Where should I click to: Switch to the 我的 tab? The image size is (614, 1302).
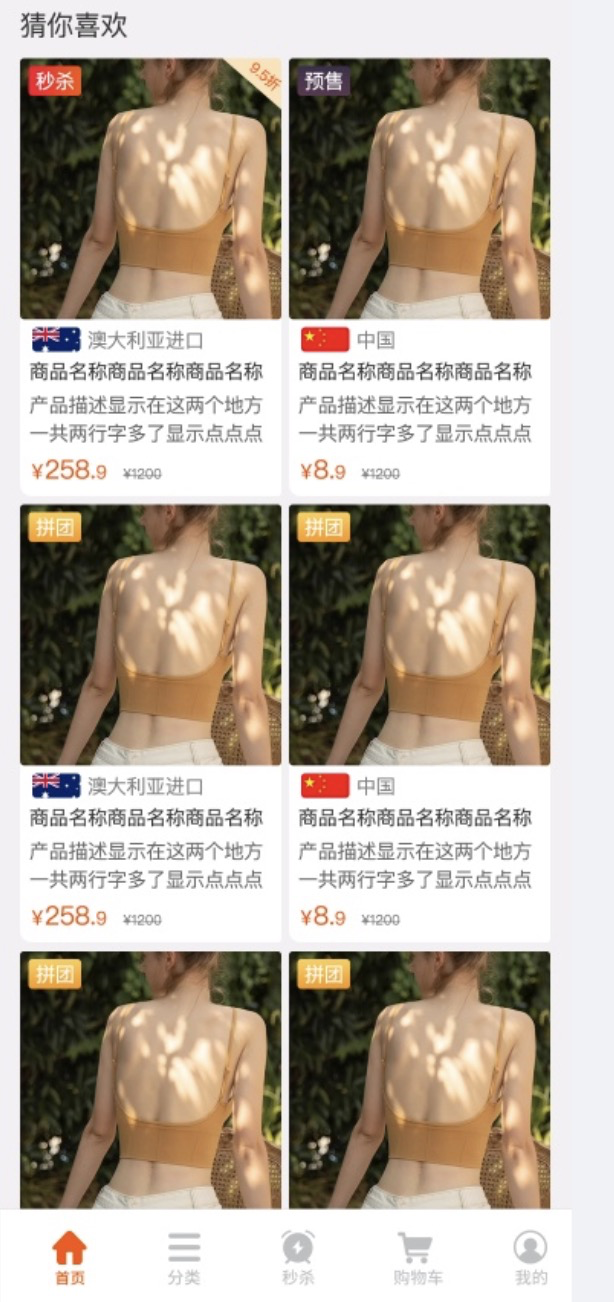point(530,1257)
